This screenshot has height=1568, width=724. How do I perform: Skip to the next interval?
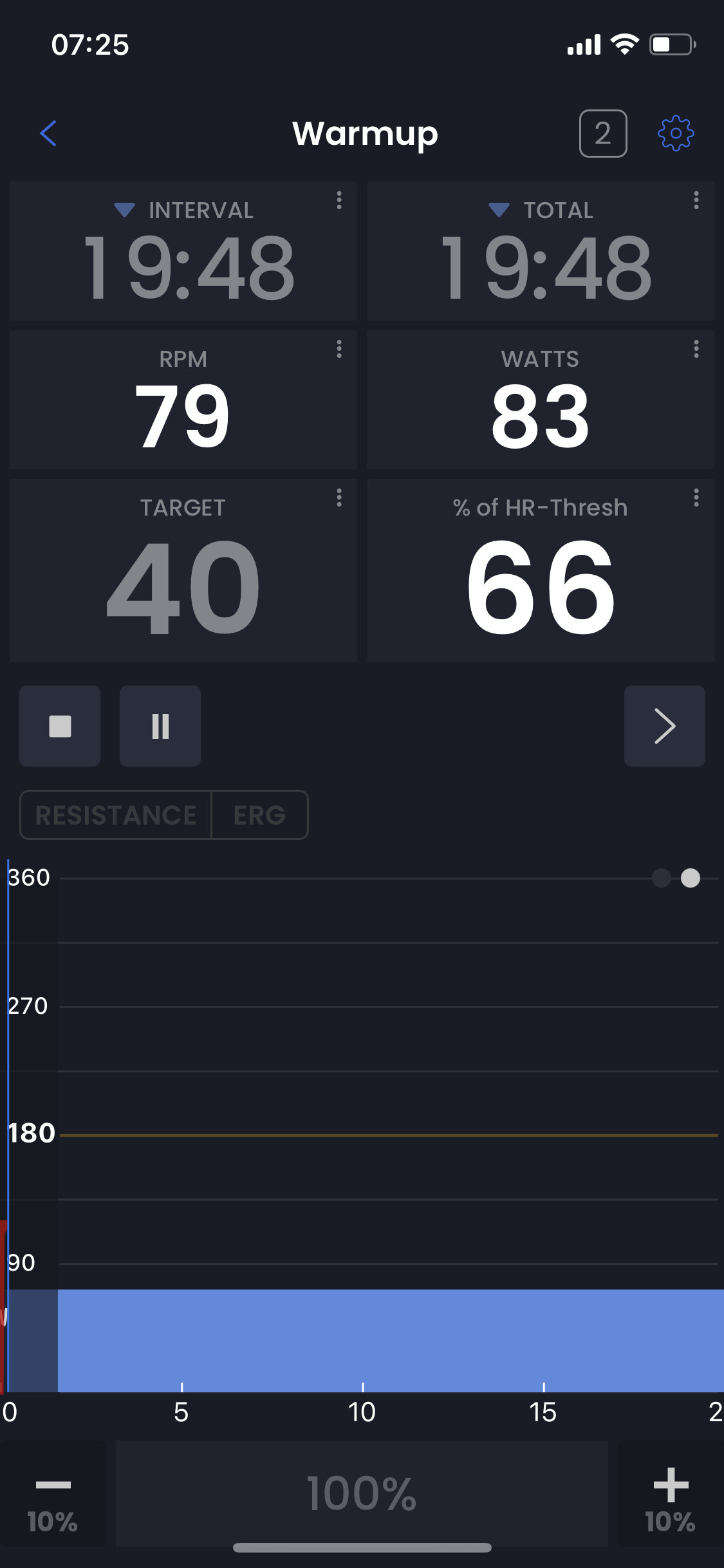click(665, 726)
